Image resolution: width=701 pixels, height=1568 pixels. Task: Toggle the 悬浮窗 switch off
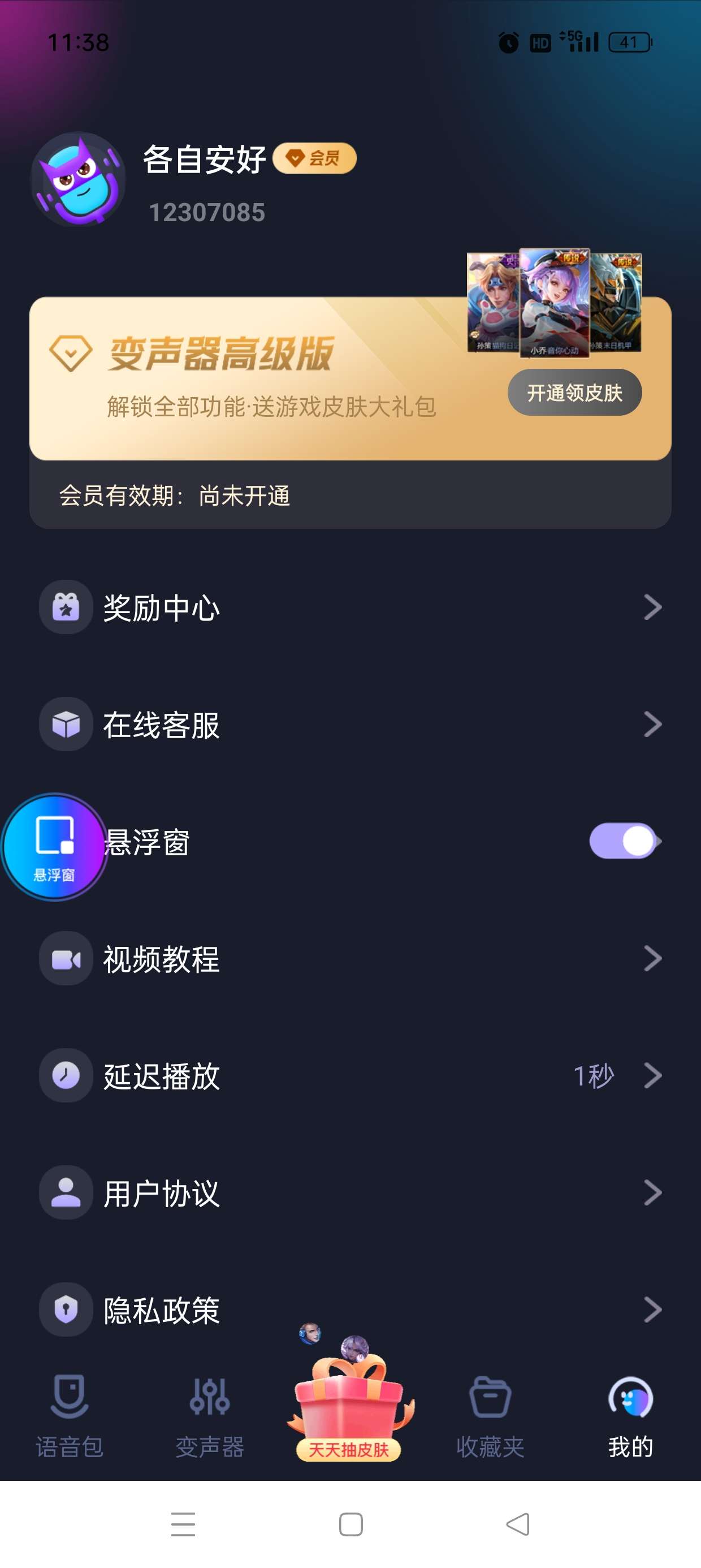[624, 841]
